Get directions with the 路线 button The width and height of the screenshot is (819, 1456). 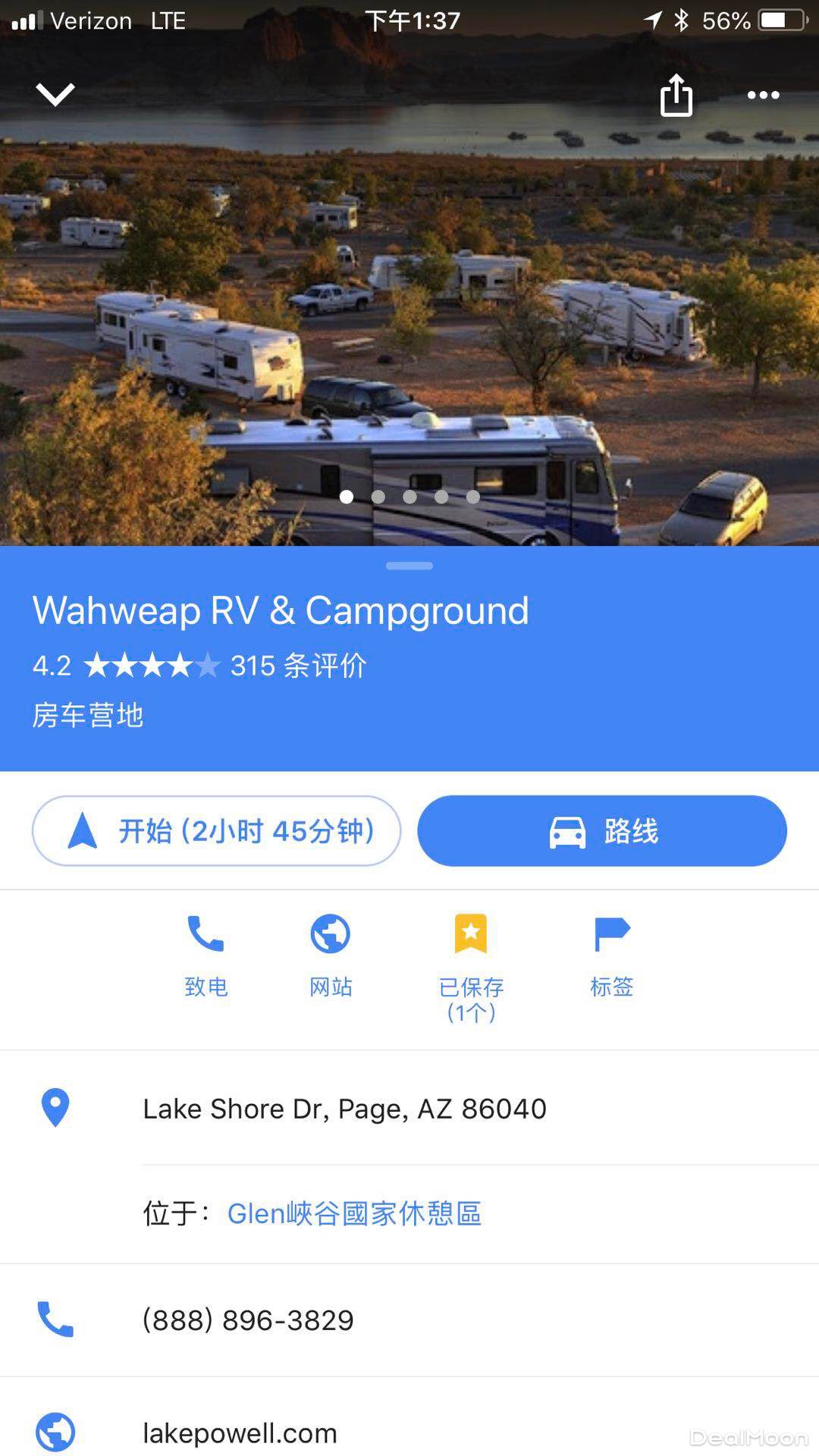(602, 831)
